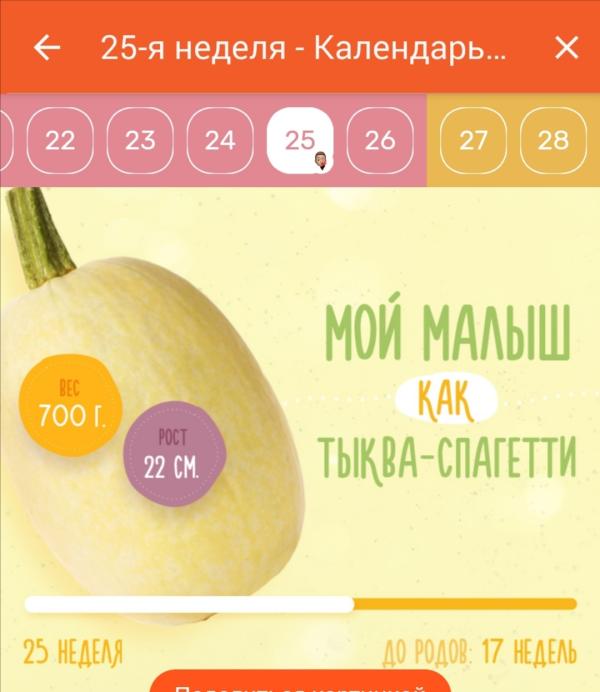Go back using the arrow icon
Image resolution: width=600 pixels, height=692 pixels.
47,47
